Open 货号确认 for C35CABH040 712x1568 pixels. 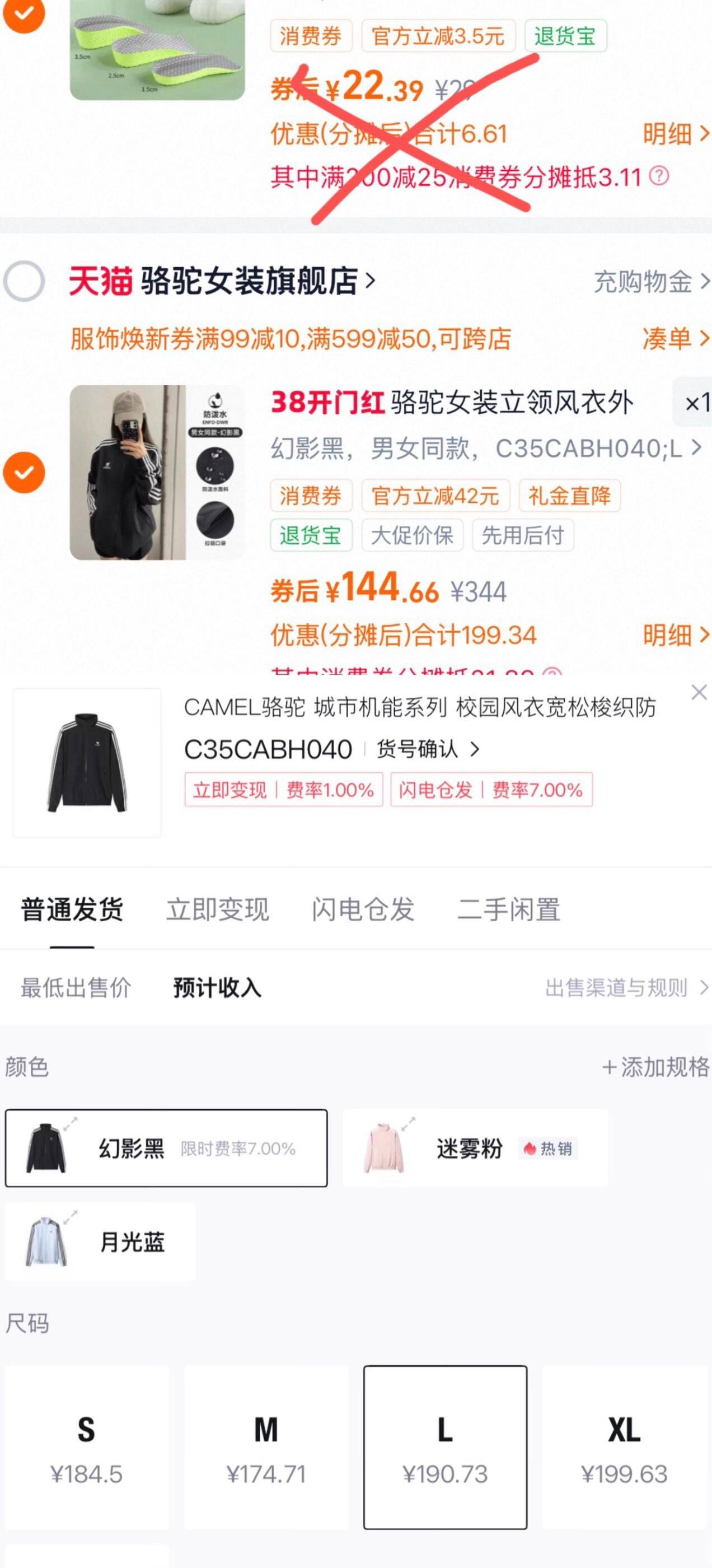point(428,749)
